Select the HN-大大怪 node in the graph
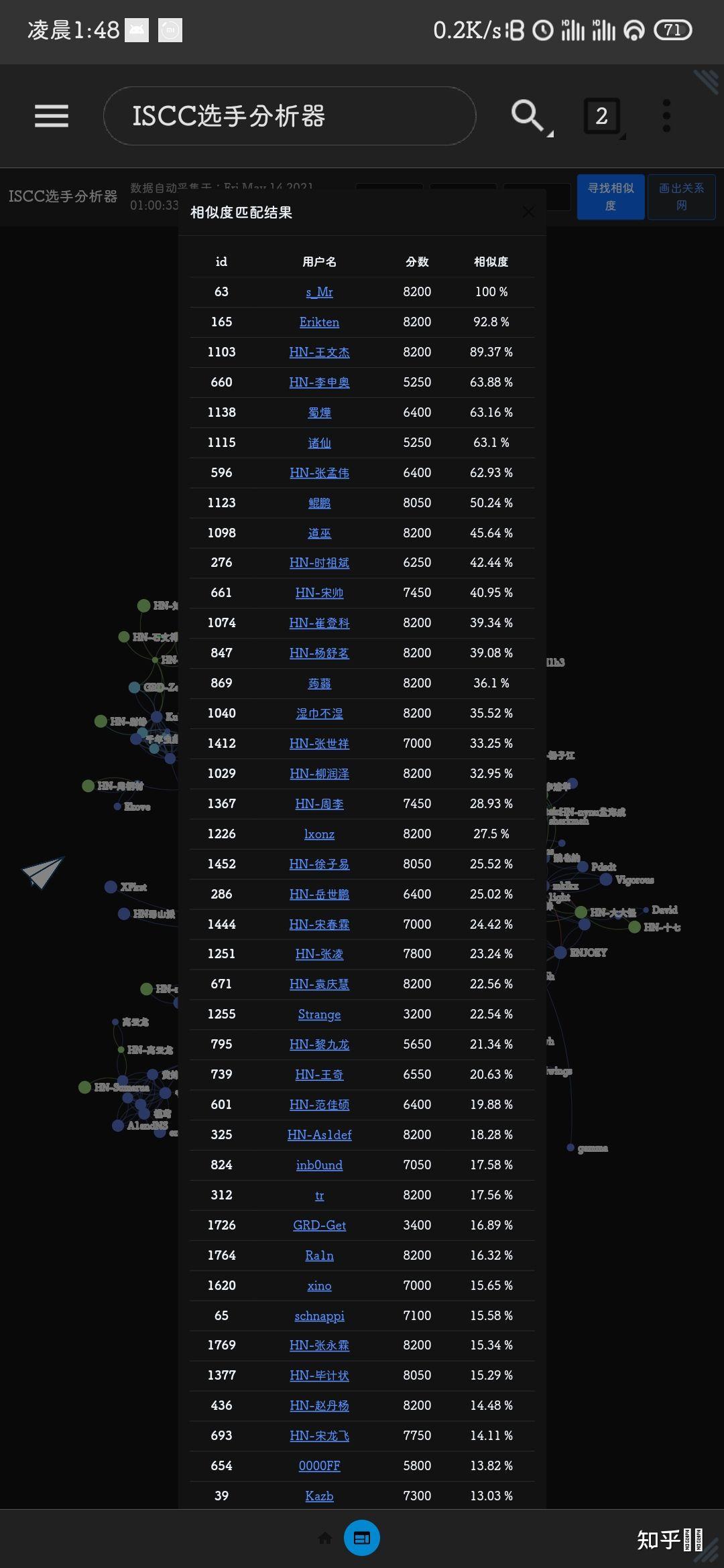Viewport: 724px width, 1568px height. [582, 910]
